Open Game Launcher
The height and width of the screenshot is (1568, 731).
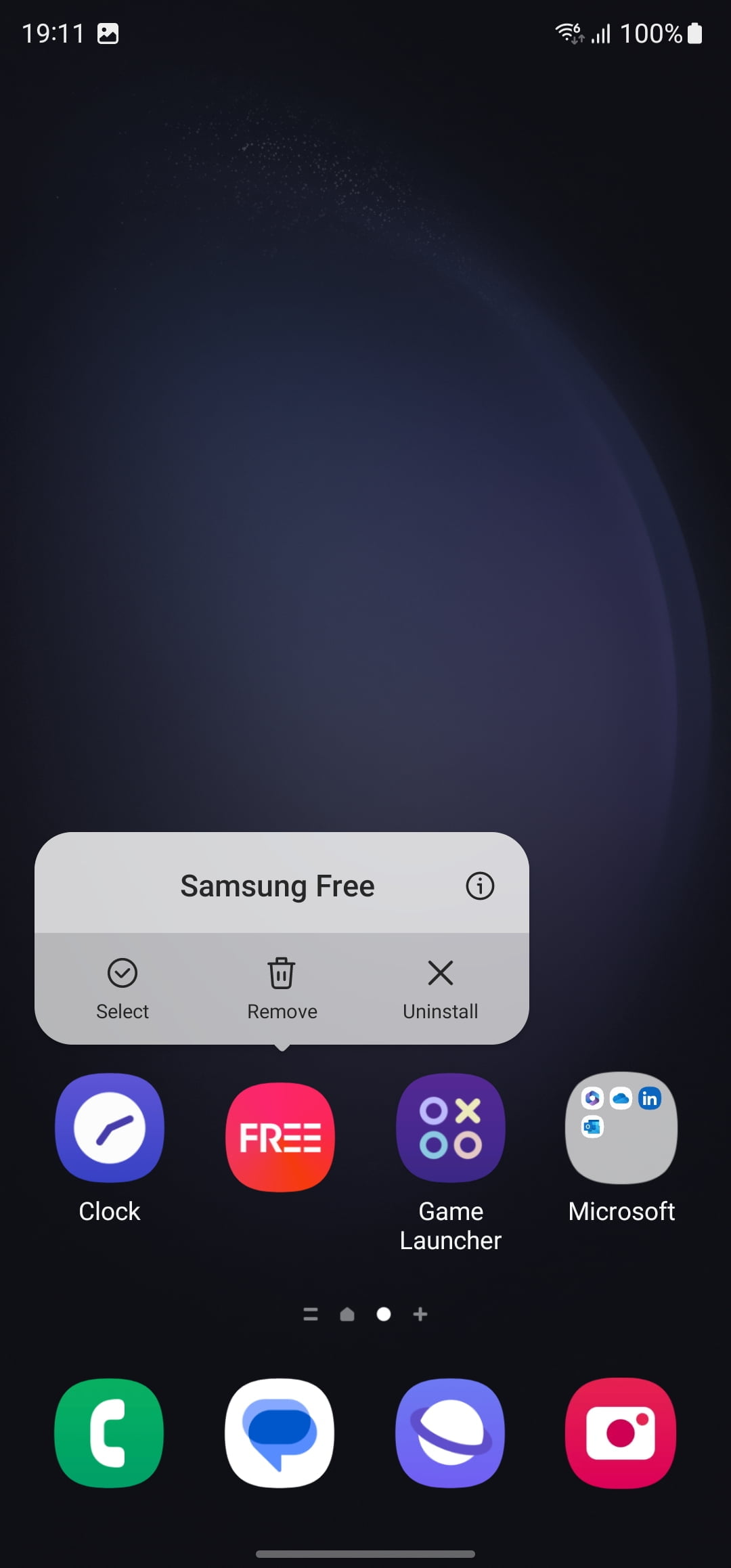tap(451, 1129)
